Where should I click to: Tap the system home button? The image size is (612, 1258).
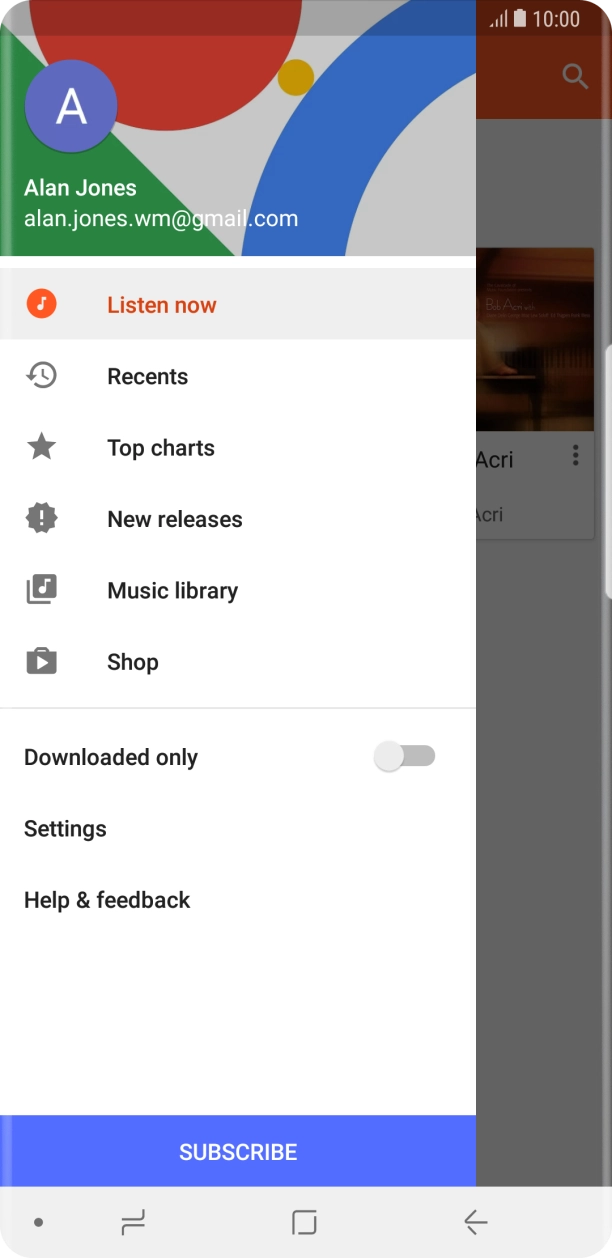304,1222
